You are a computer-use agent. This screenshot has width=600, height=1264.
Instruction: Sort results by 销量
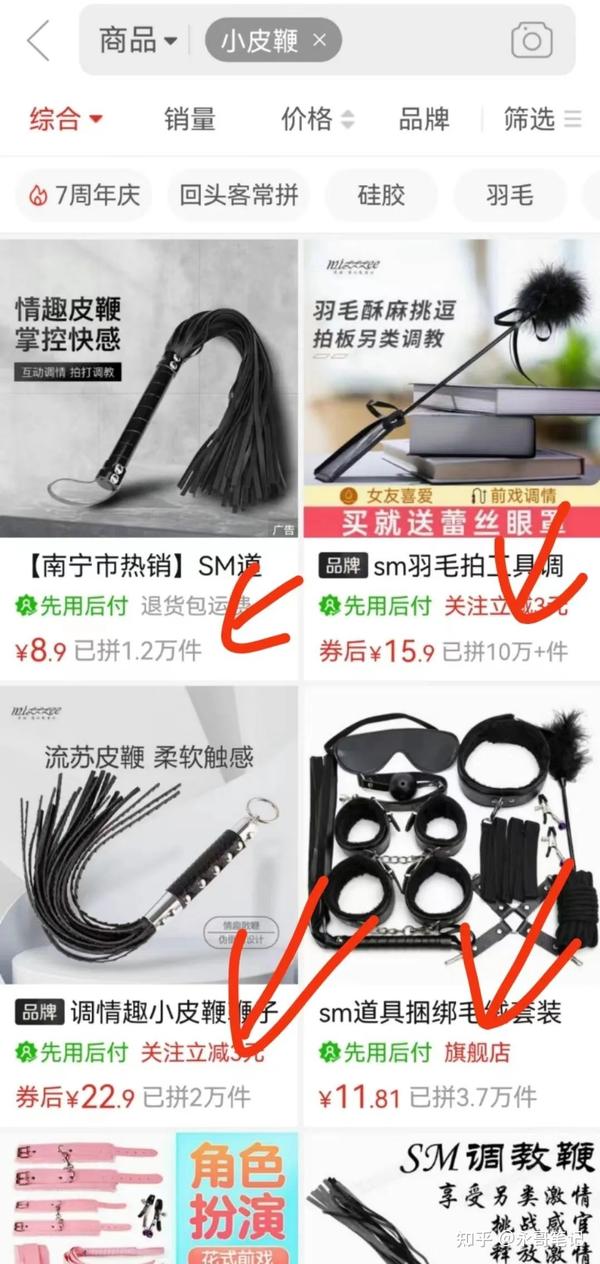click(189, 119)
